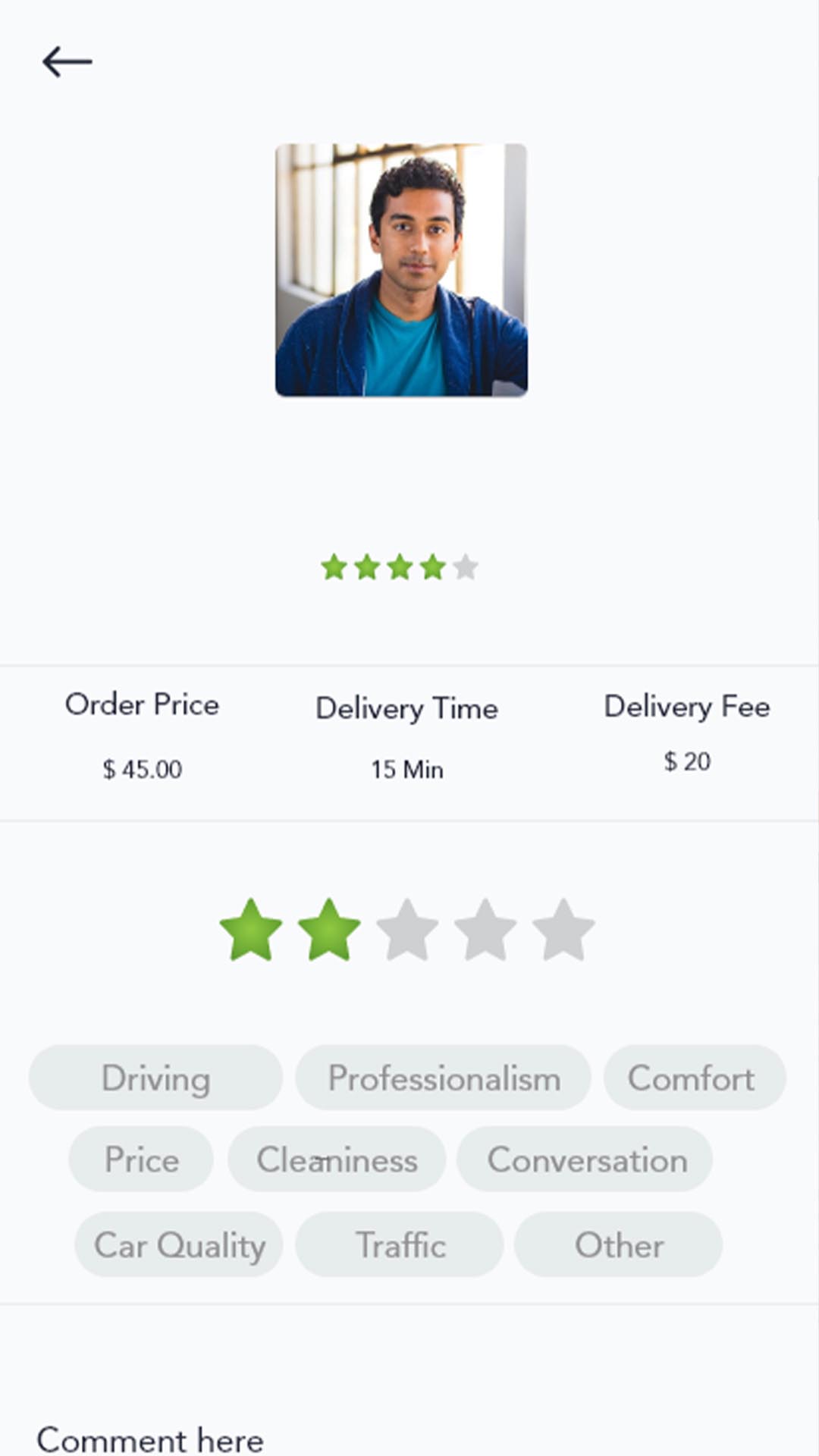The image size is (819, 1456).
Task: Choose the Conversation chip
Action: click(585, 1159)
